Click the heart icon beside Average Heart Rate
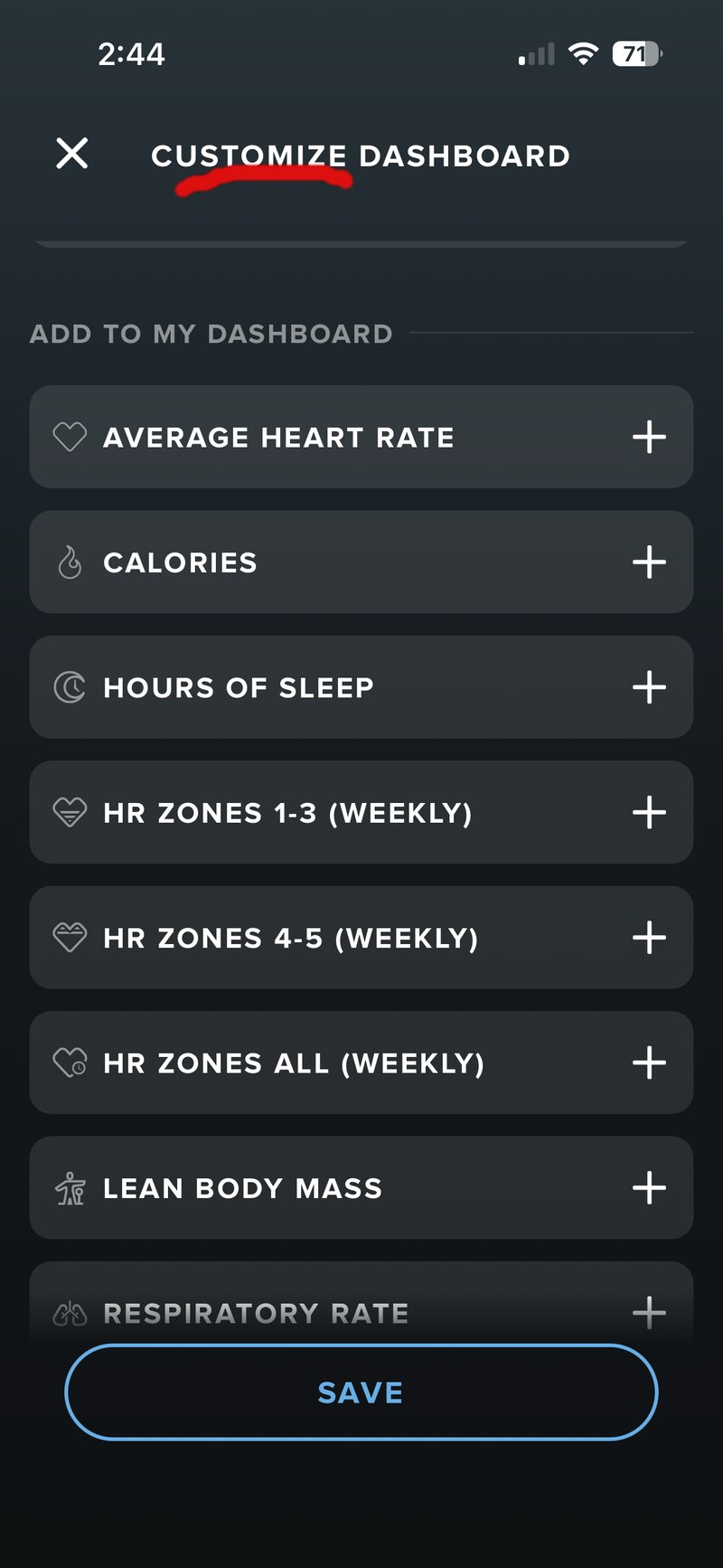The height and width of the screenshot is (1568, 723). [x=71, y=437]
